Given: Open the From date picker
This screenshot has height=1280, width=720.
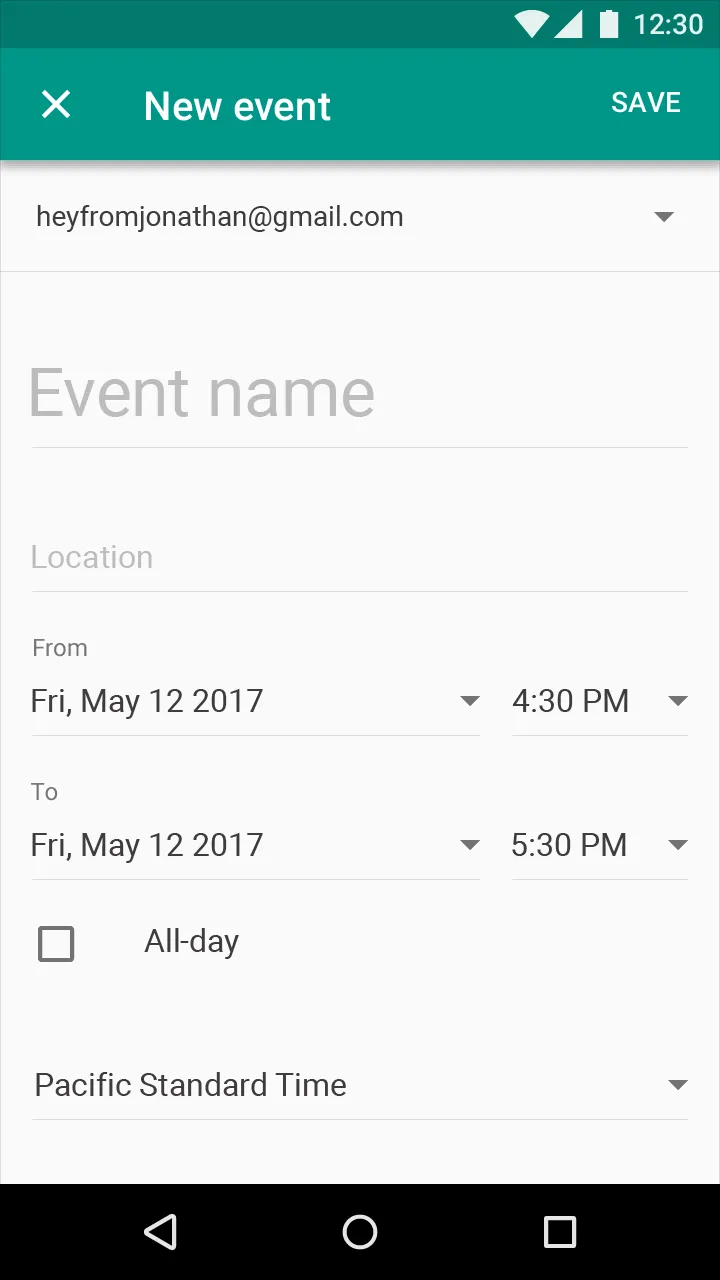Looking at the screenshot, I should tap(255, 702).
